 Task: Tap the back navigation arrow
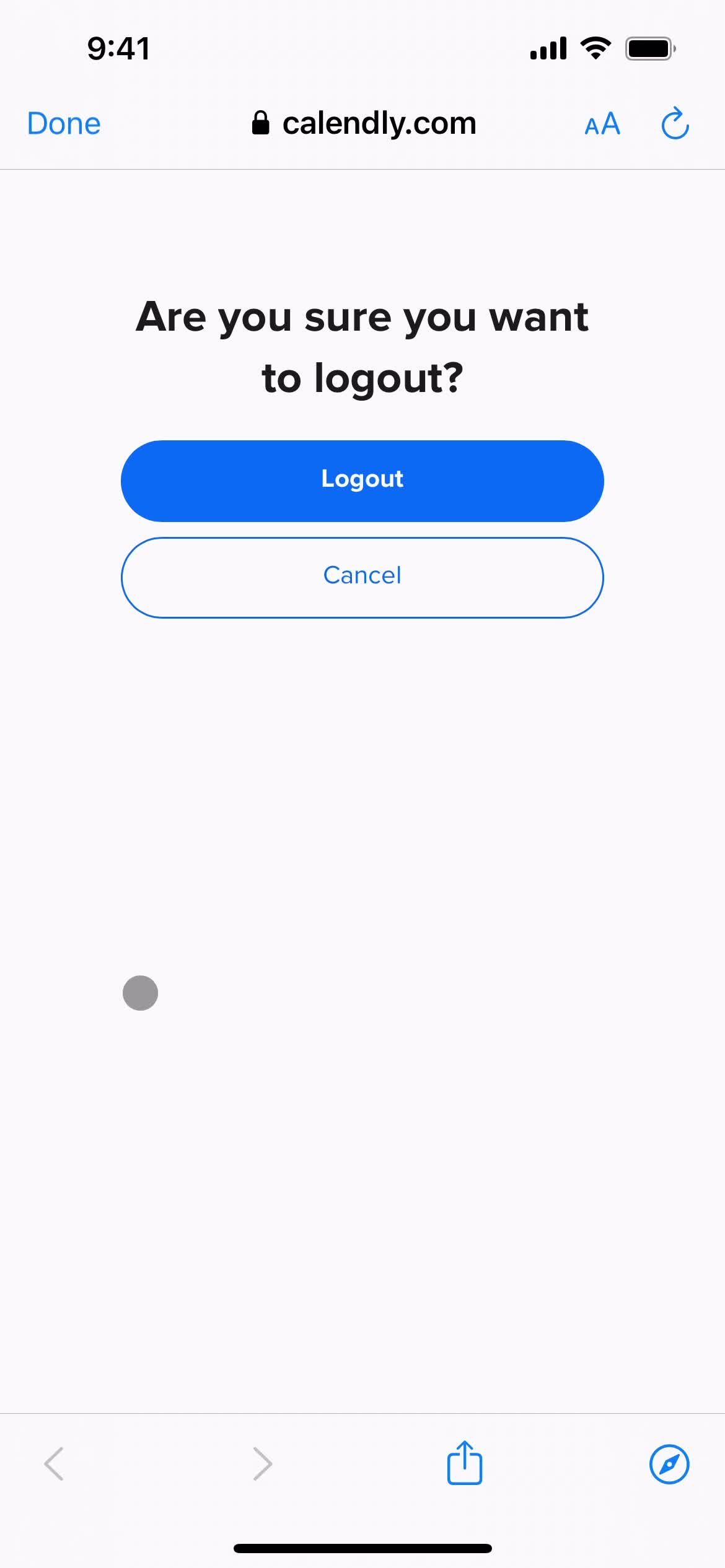(55, 1465)
